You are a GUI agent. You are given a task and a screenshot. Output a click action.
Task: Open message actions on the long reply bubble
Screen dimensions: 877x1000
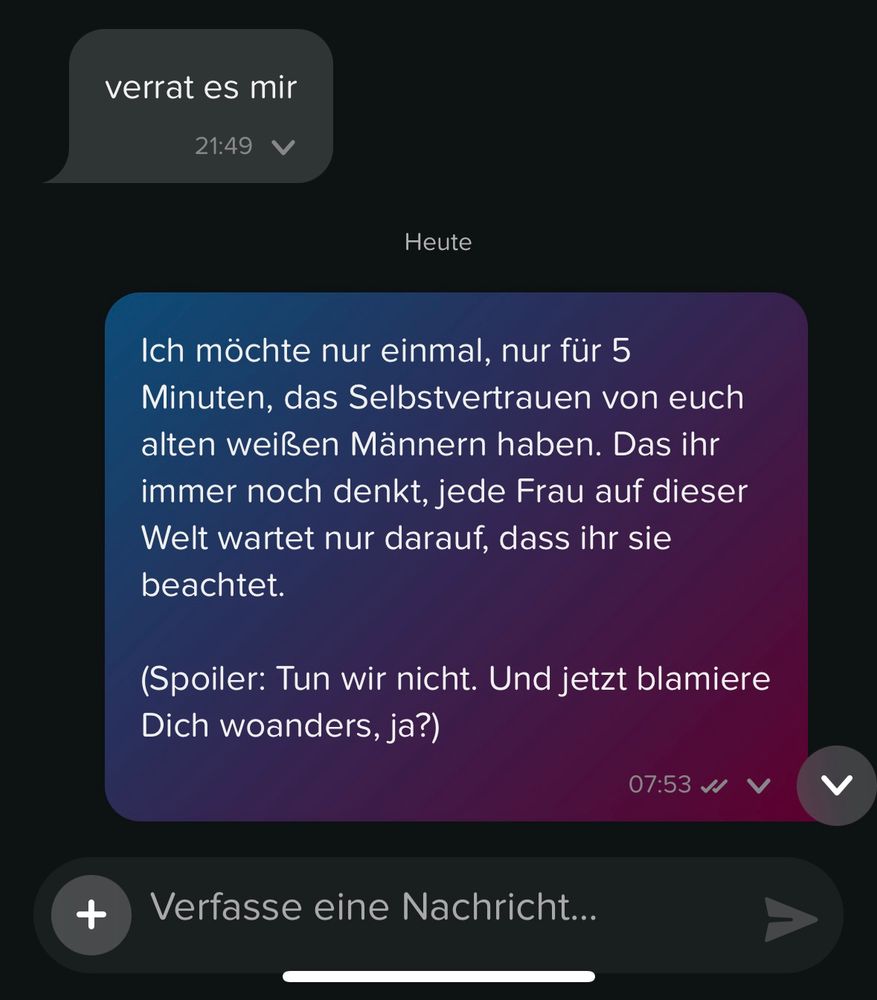pos(760,785)
